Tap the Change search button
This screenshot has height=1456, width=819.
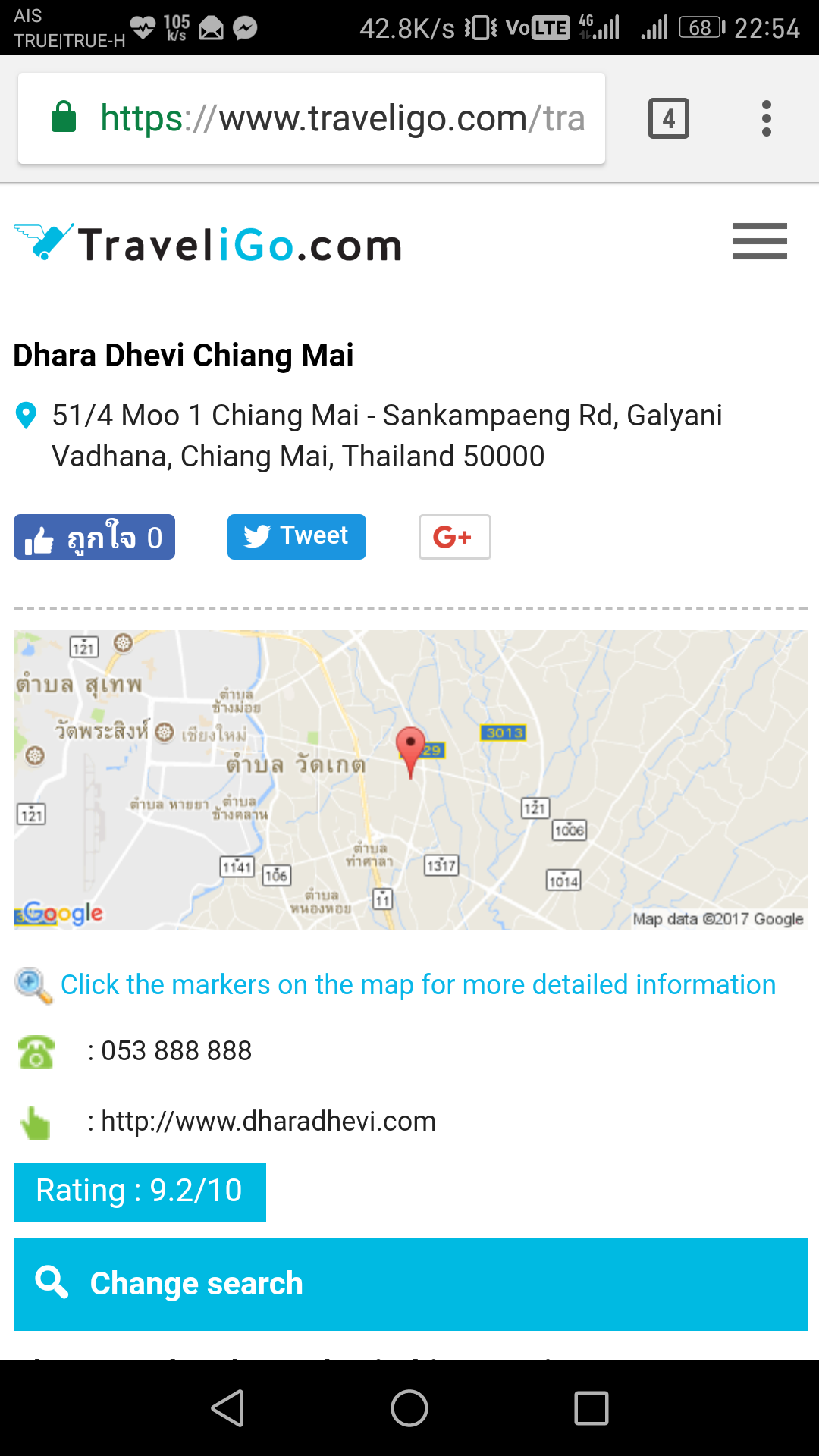coord(410,1284)
